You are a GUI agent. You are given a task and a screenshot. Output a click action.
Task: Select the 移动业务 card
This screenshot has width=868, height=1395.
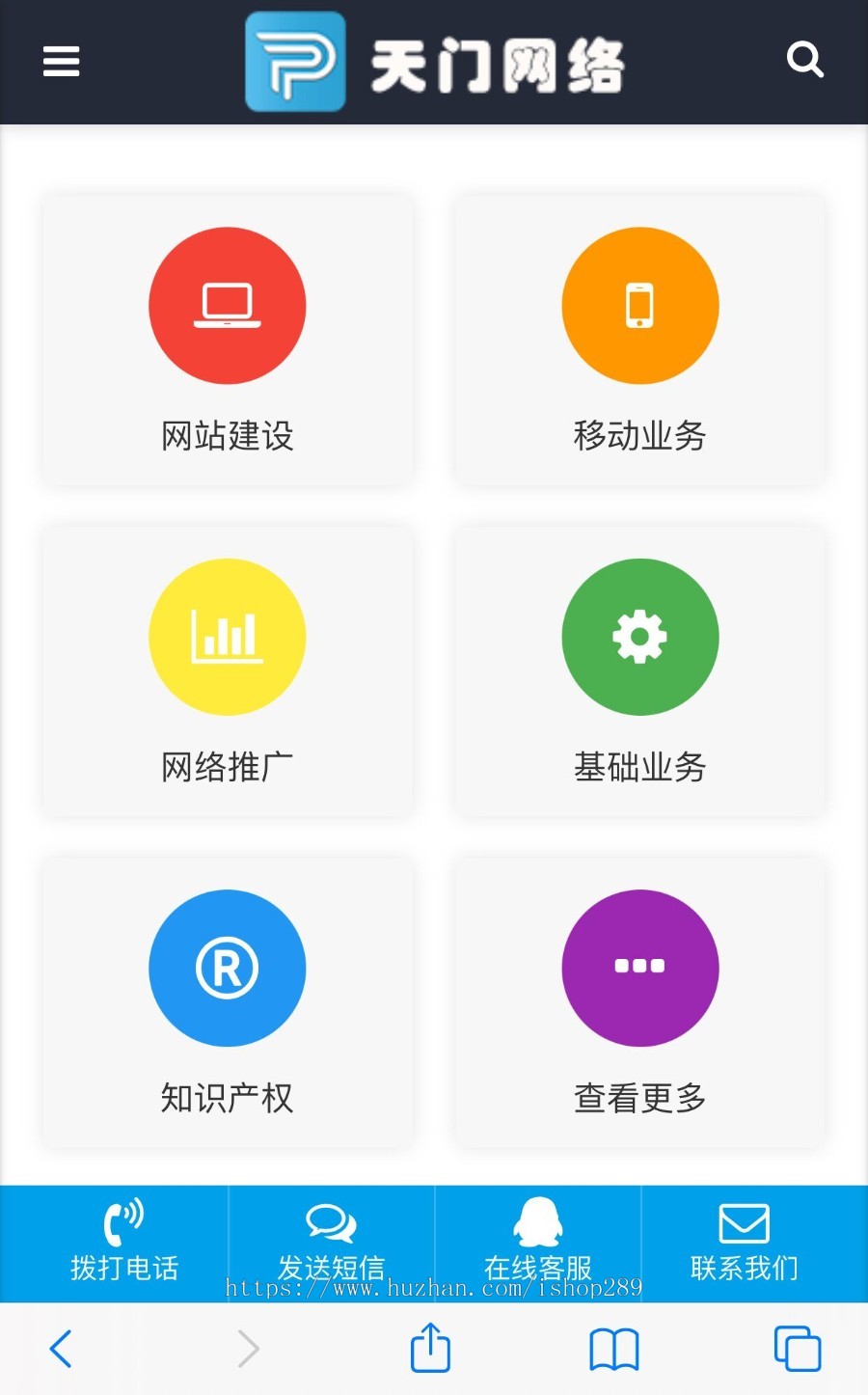[x=640, y=340]
